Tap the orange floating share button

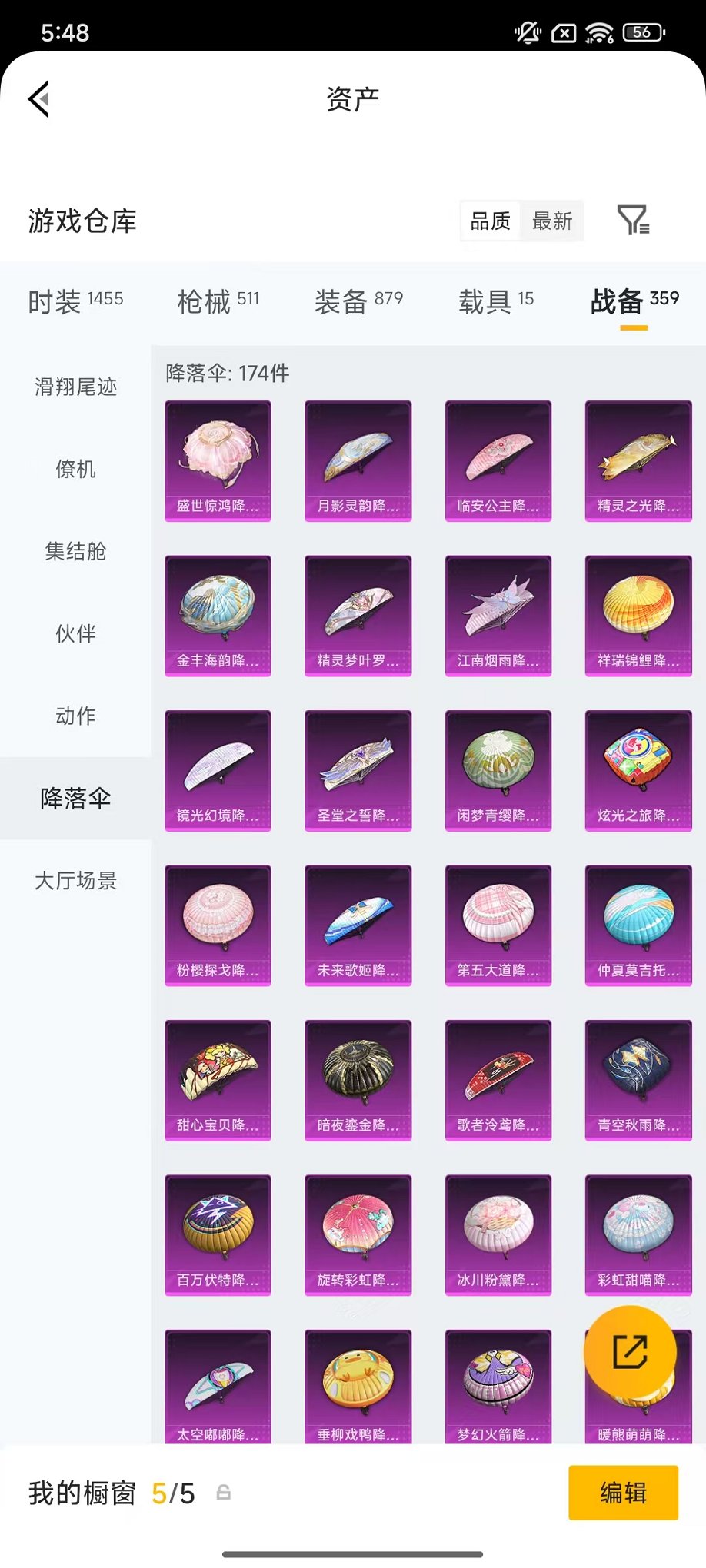(630, 1352)
